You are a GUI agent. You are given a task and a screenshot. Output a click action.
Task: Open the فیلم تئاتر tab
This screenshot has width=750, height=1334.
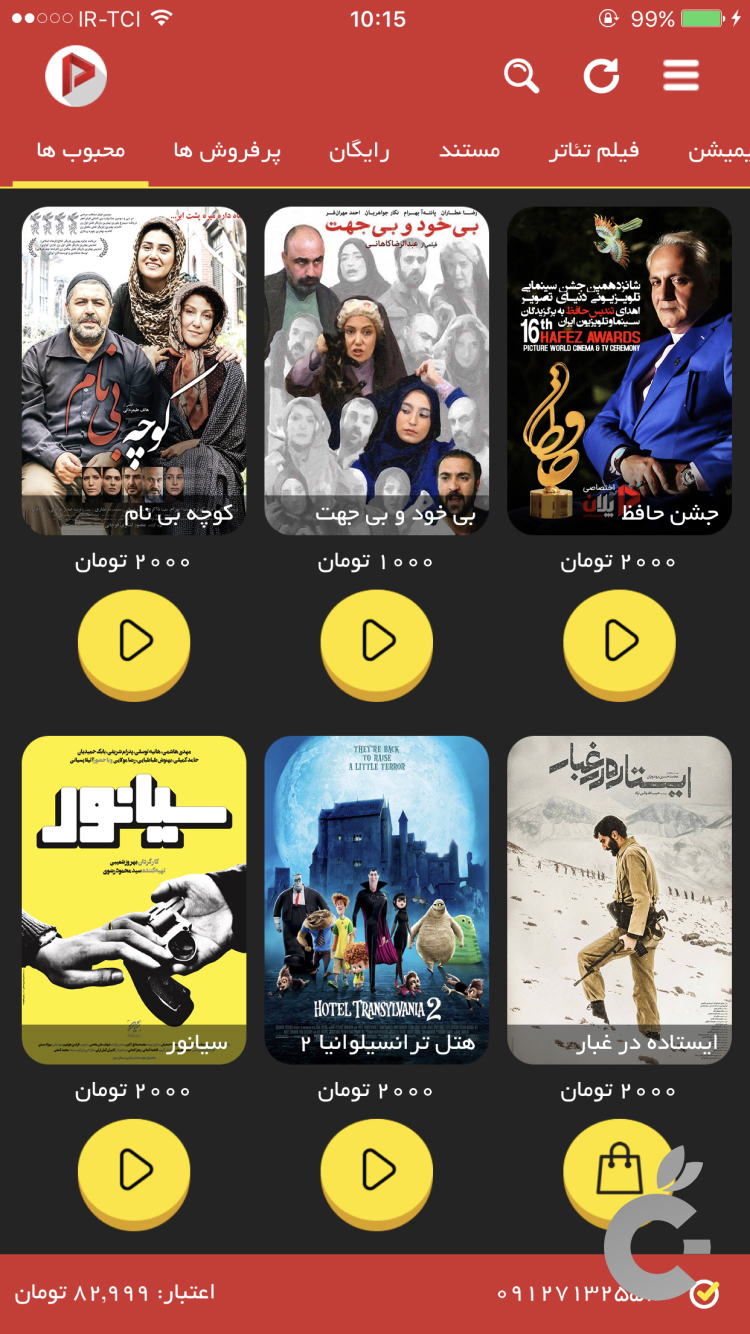(x=594, y=151)
